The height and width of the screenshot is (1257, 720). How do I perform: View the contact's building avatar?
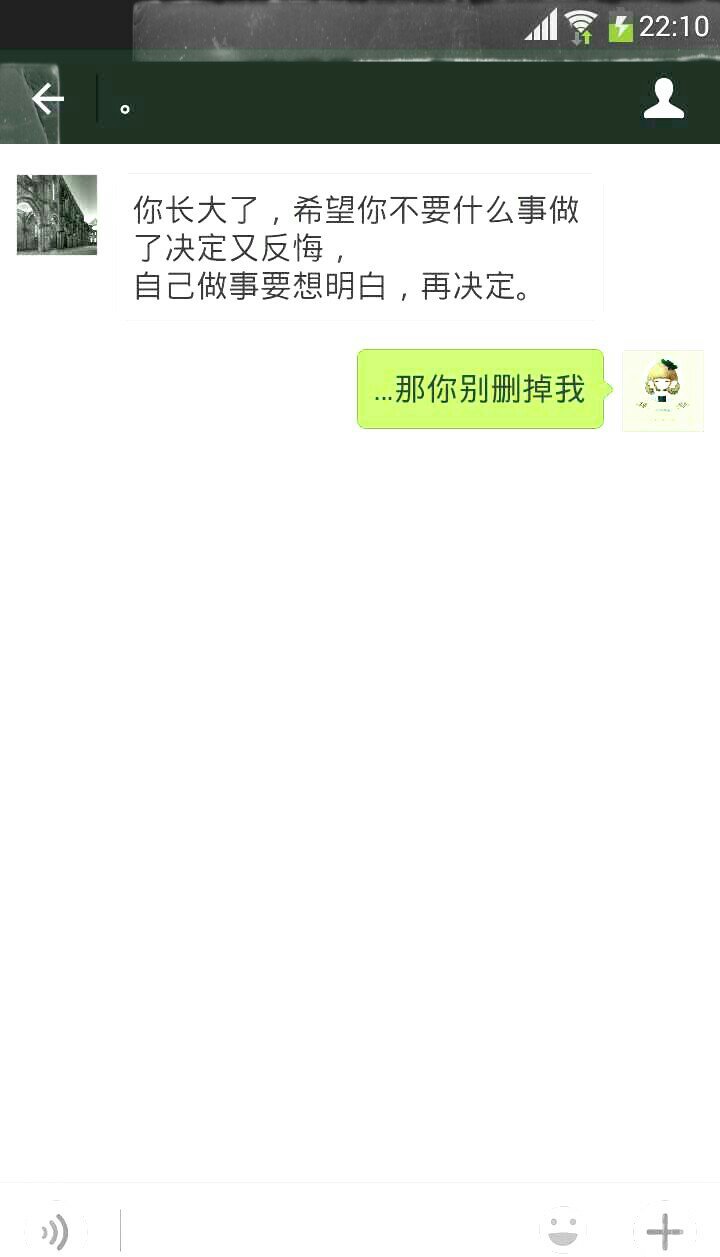[x=57, y=215]
